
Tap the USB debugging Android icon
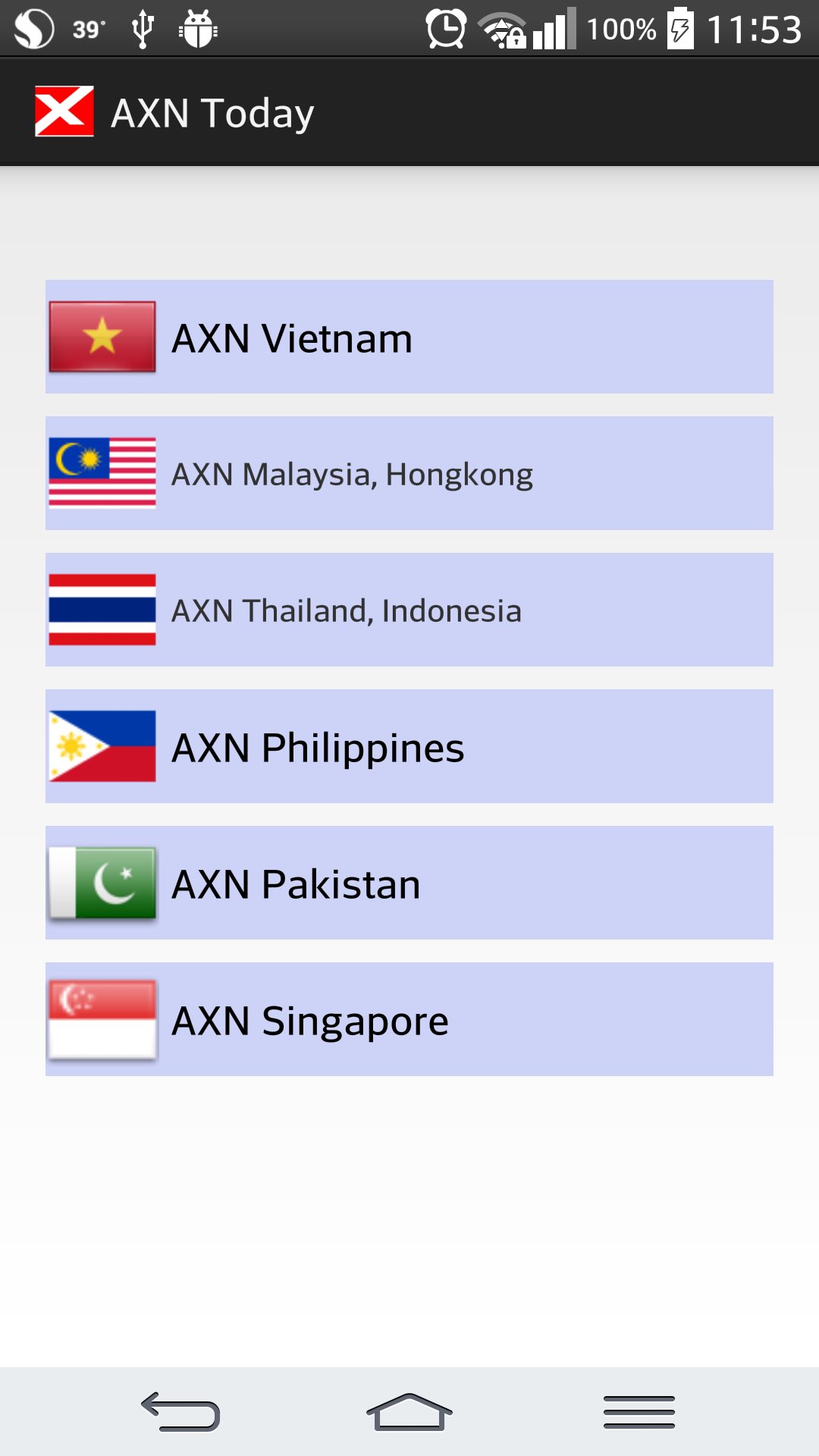[198, 29]
